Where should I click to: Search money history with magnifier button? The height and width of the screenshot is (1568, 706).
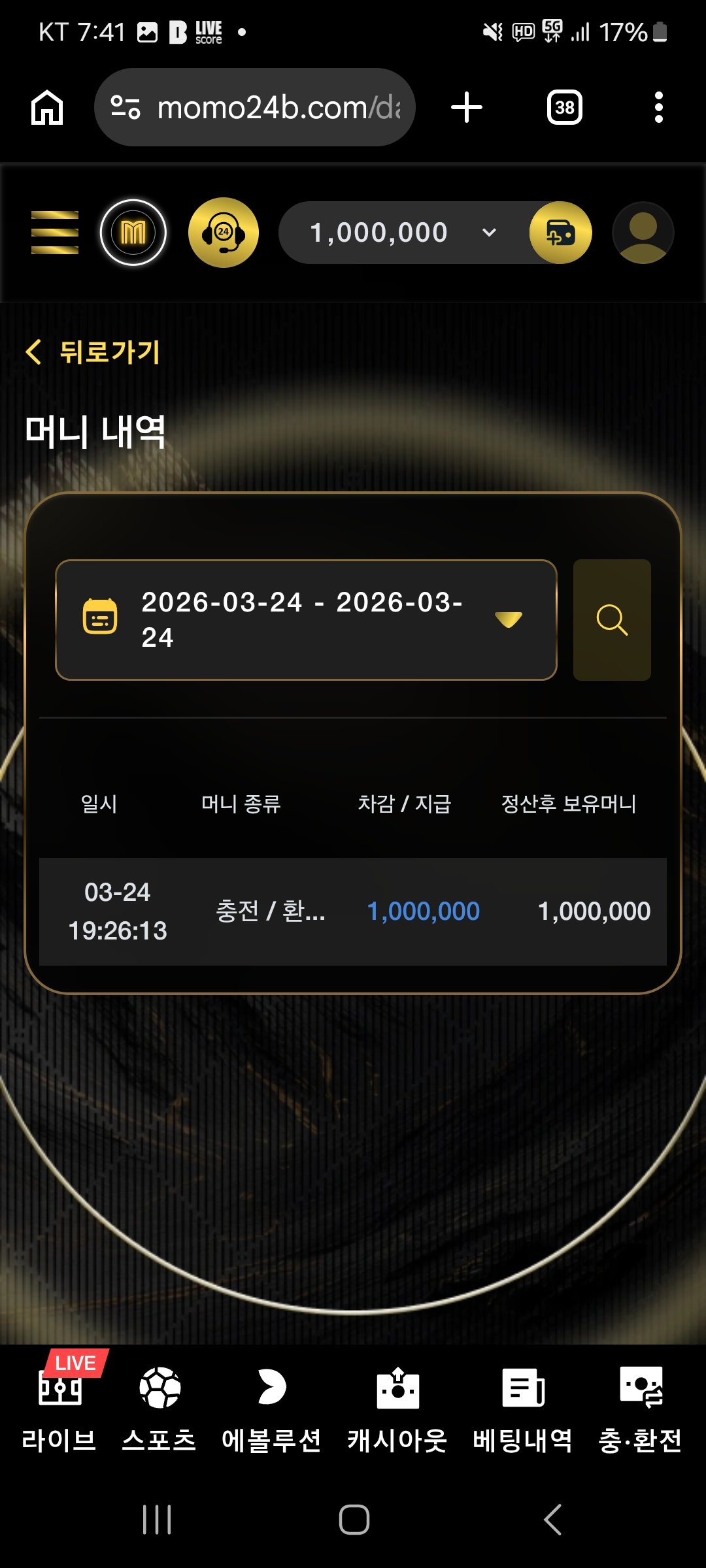pyautogui.click(x=612, y=619)
